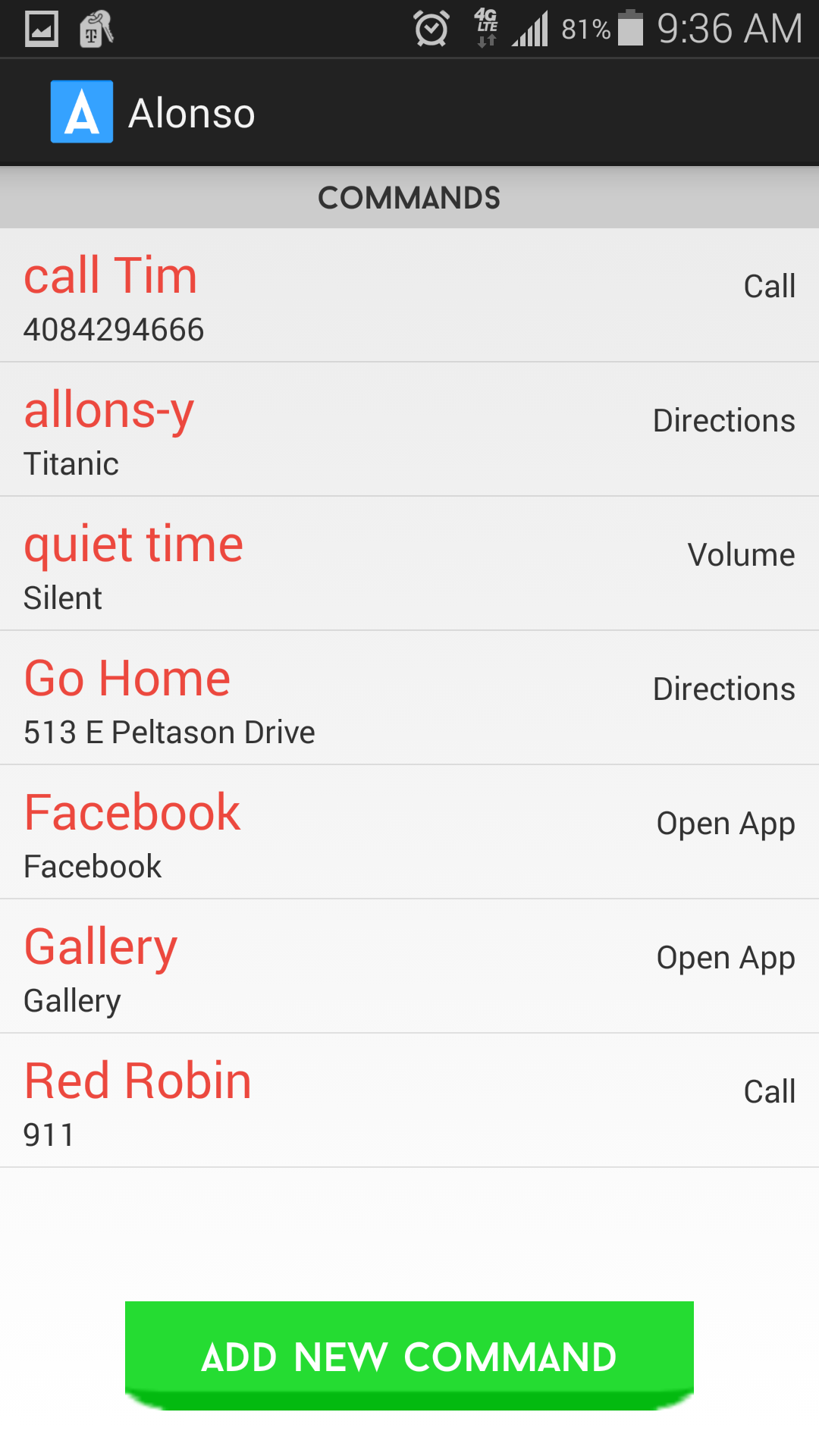Open the 'Red Robin' call command
This screenshot has height=1456, width=819.
[x=409, y=1101]
